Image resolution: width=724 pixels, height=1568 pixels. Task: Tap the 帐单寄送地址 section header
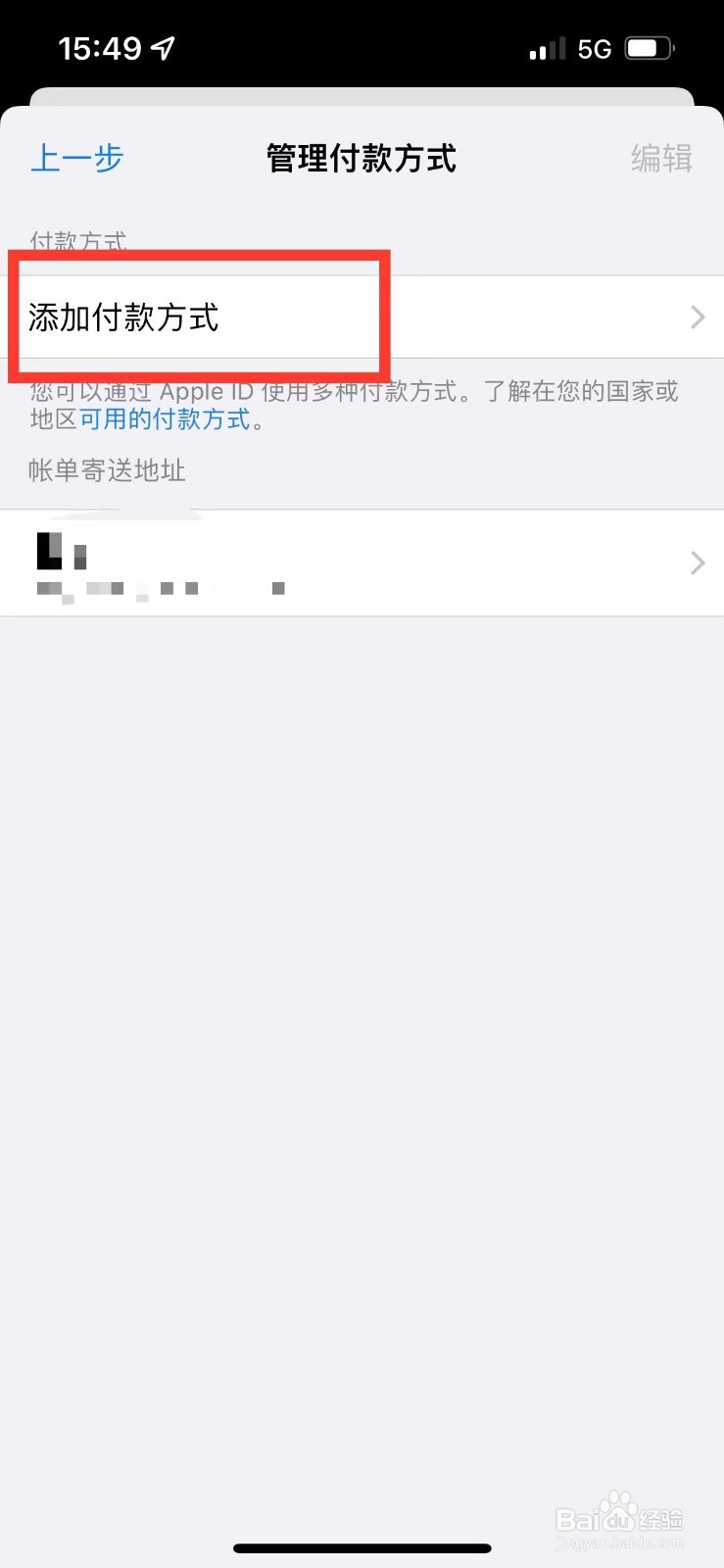point(106,470)
